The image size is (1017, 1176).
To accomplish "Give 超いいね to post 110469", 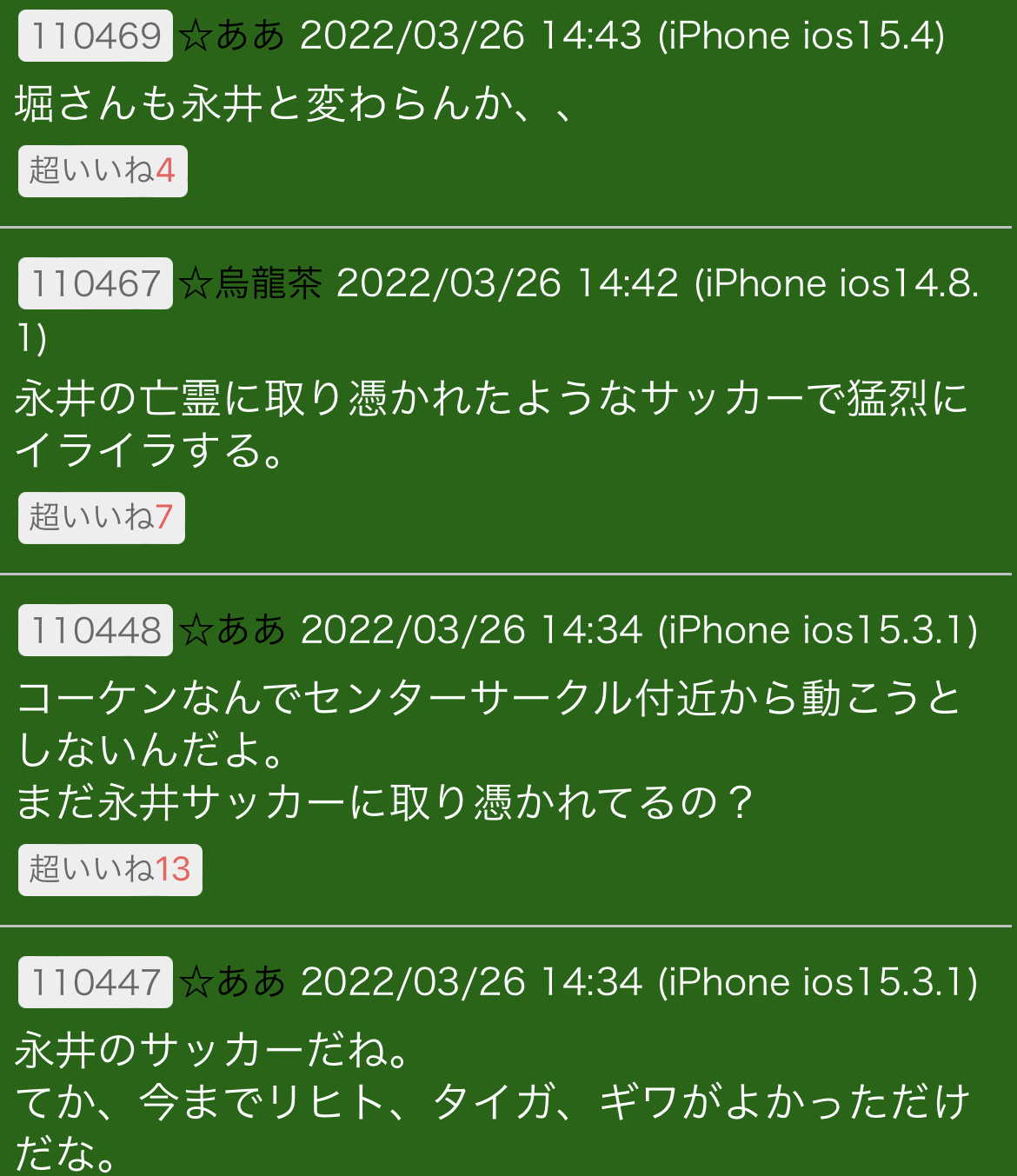I will [x=103, y=170].
